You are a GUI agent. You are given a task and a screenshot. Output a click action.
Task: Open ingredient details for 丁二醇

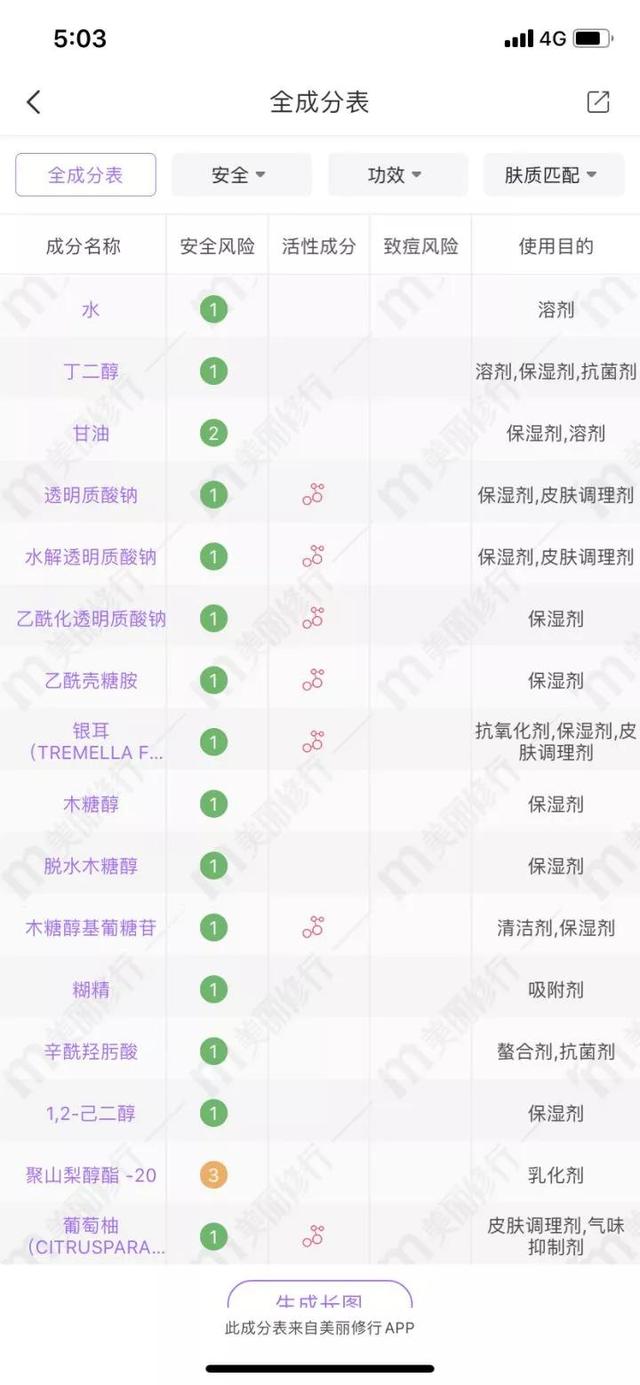(91, 372)
